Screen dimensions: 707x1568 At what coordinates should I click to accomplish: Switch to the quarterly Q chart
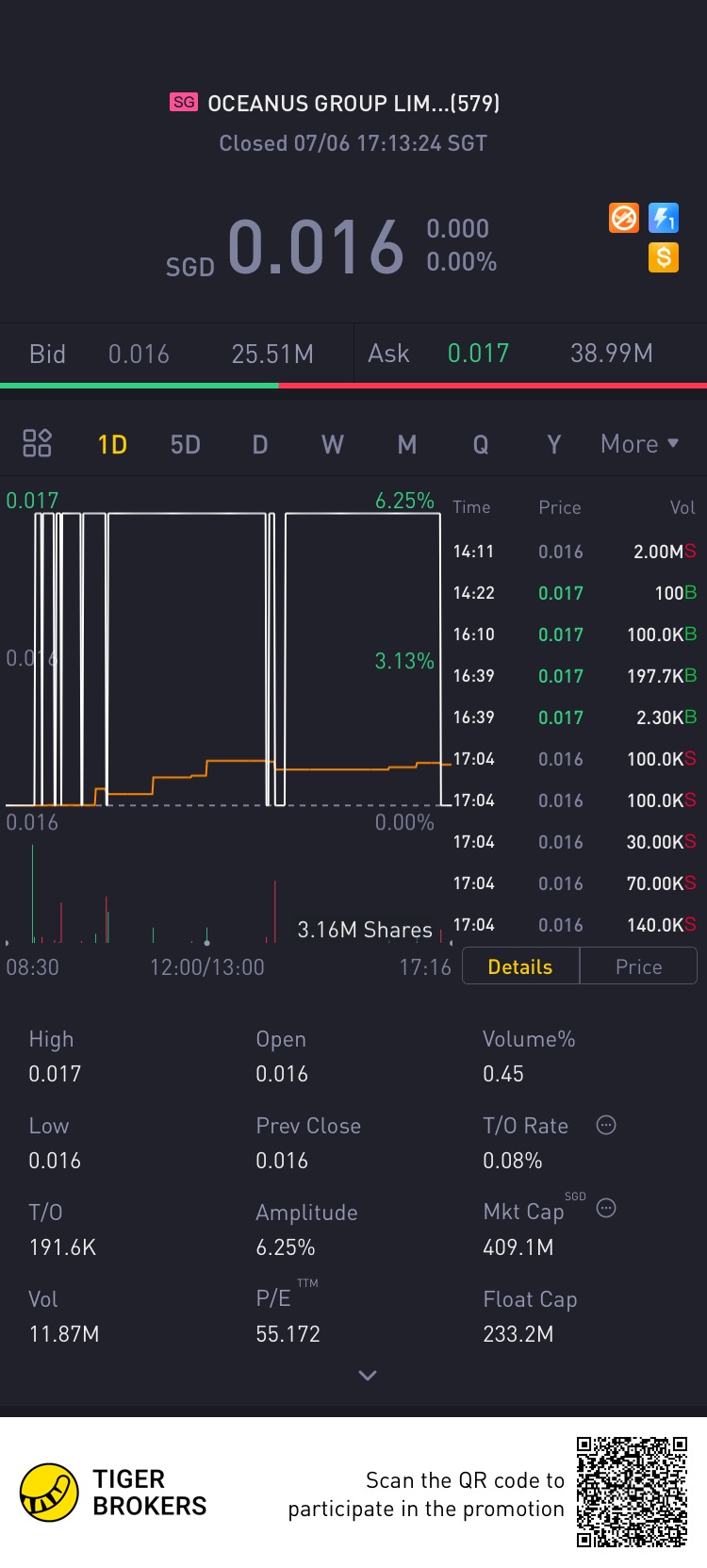481,444
